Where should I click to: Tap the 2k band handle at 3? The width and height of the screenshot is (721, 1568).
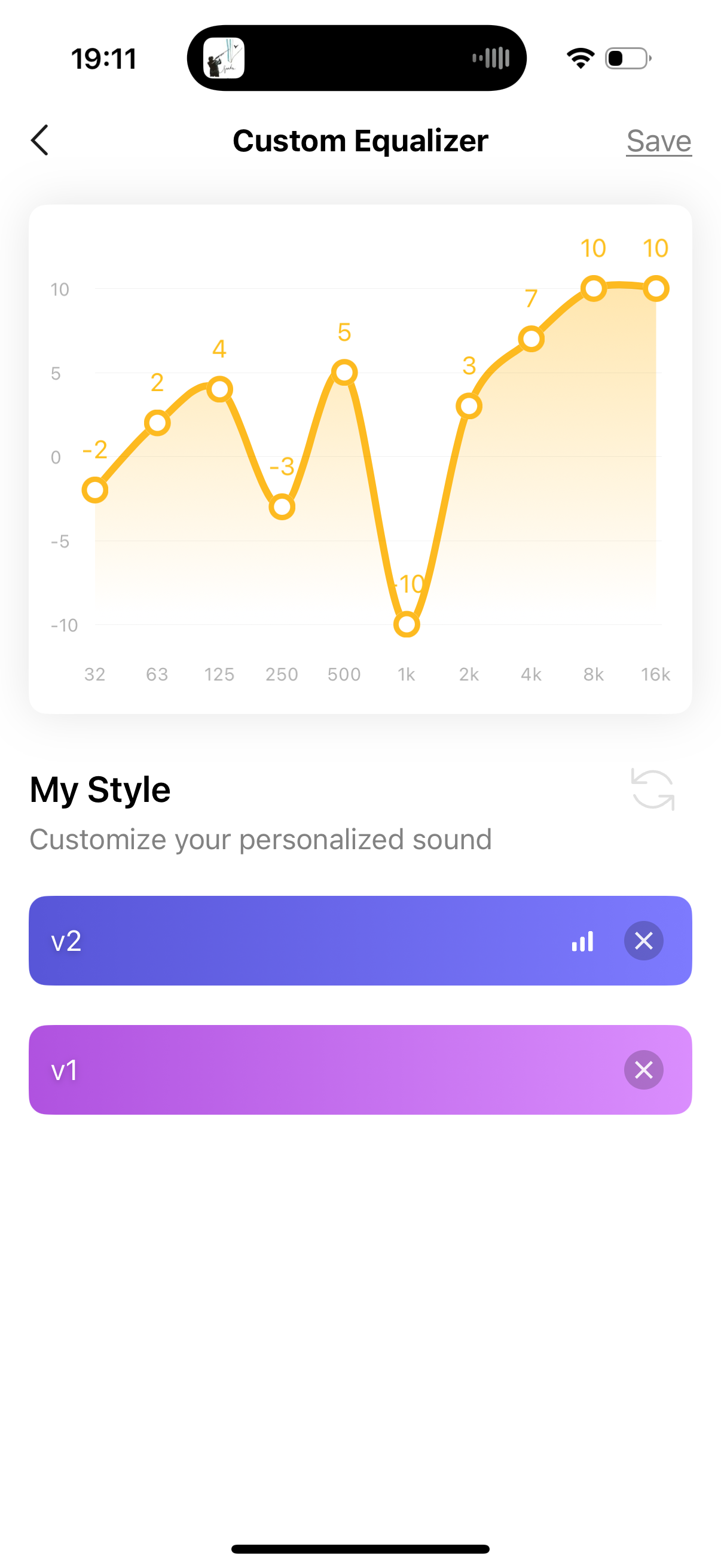coord(469,406)
